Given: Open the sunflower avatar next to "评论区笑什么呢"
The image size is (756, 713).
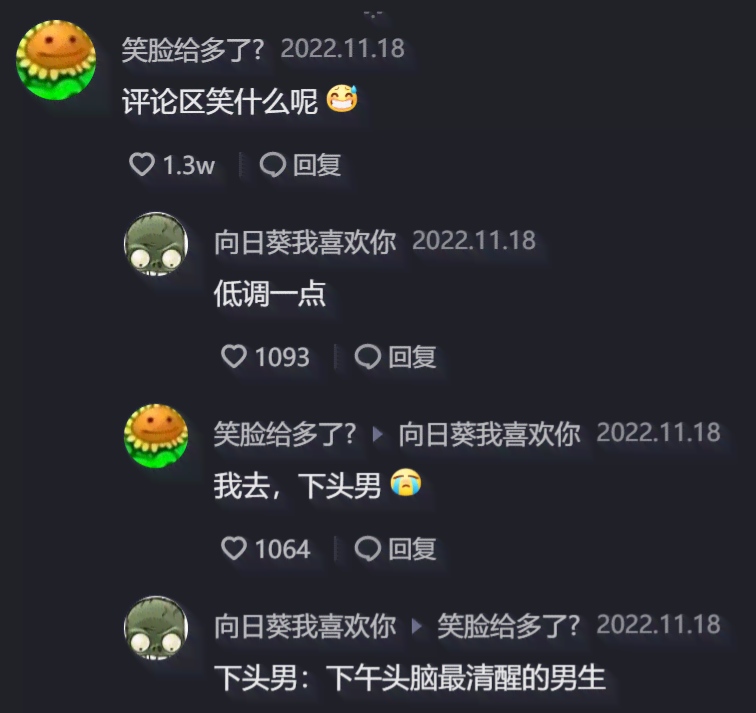Looking at the screenshot, I should click(x=56, y=59).
